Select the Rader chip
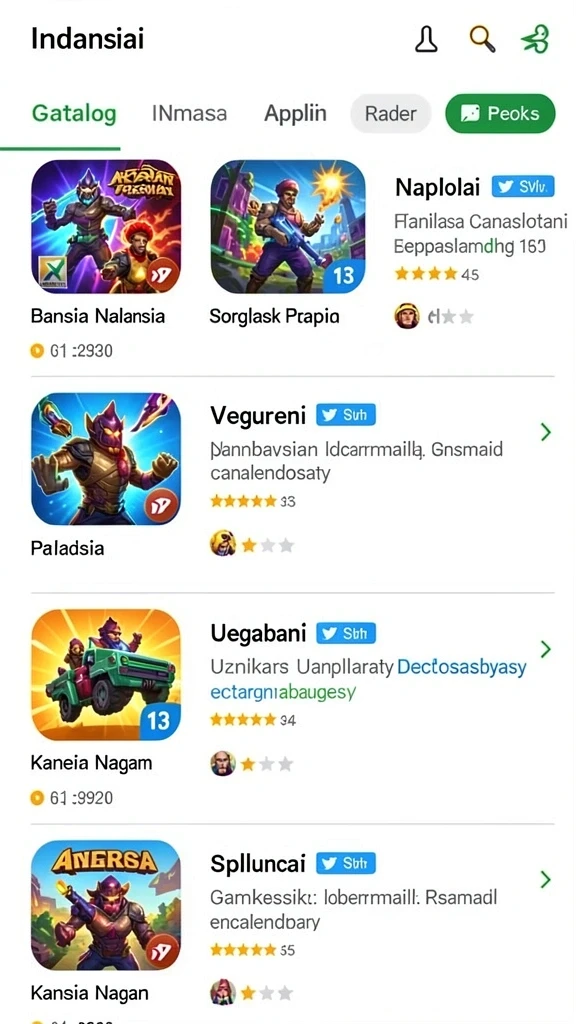 391,114
